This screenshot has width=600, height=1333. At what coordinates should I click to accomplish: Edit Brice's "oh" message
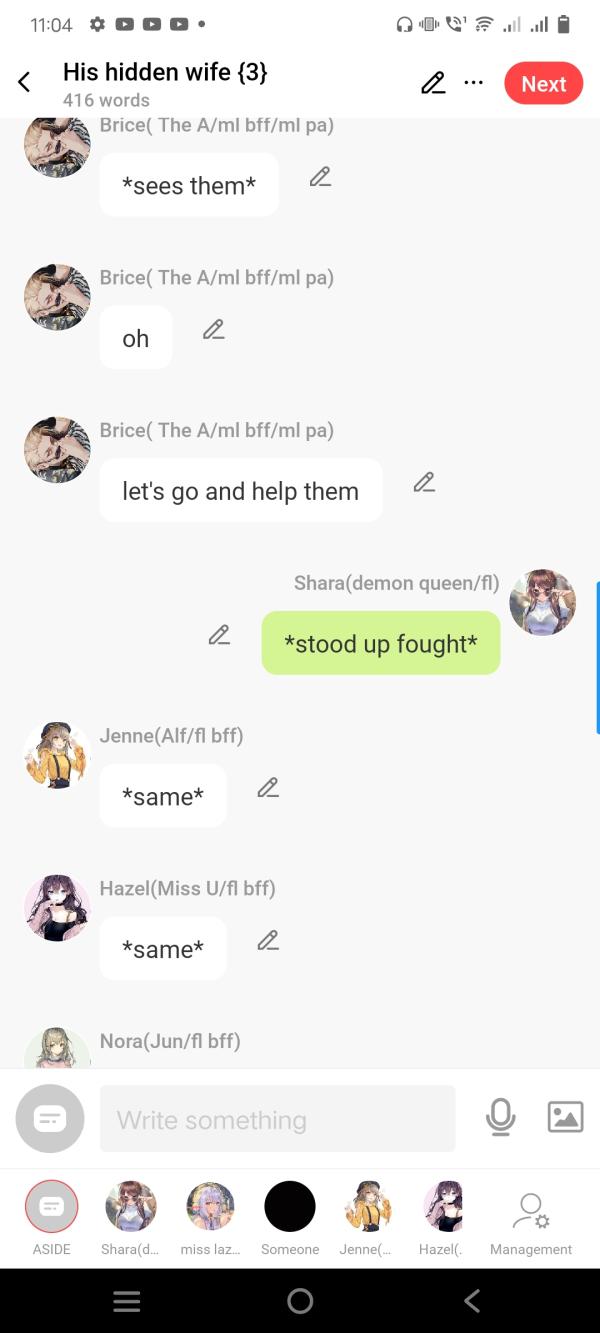click(x=213, y=329)
